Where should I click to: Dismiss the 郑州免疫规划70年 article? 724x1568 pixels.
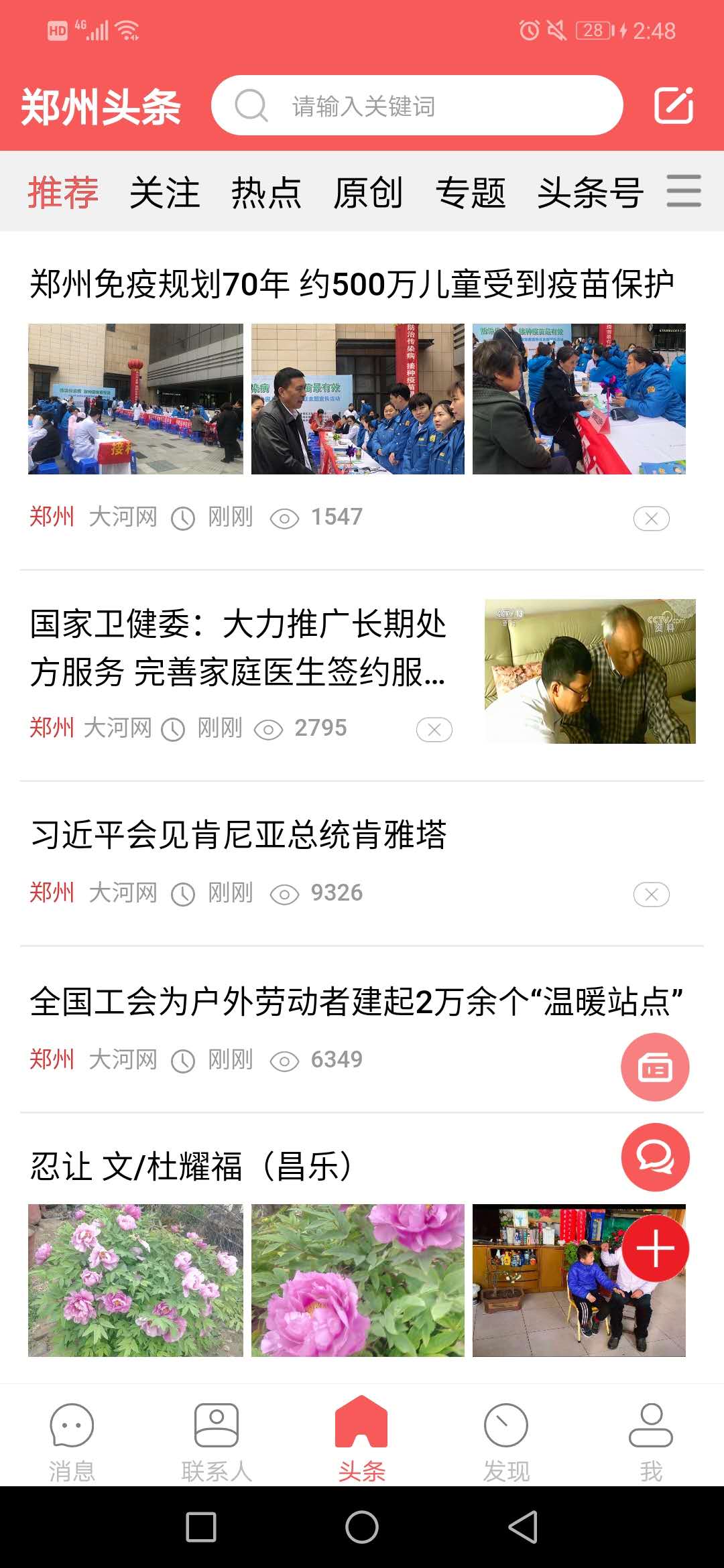click(x=651, y=519)
